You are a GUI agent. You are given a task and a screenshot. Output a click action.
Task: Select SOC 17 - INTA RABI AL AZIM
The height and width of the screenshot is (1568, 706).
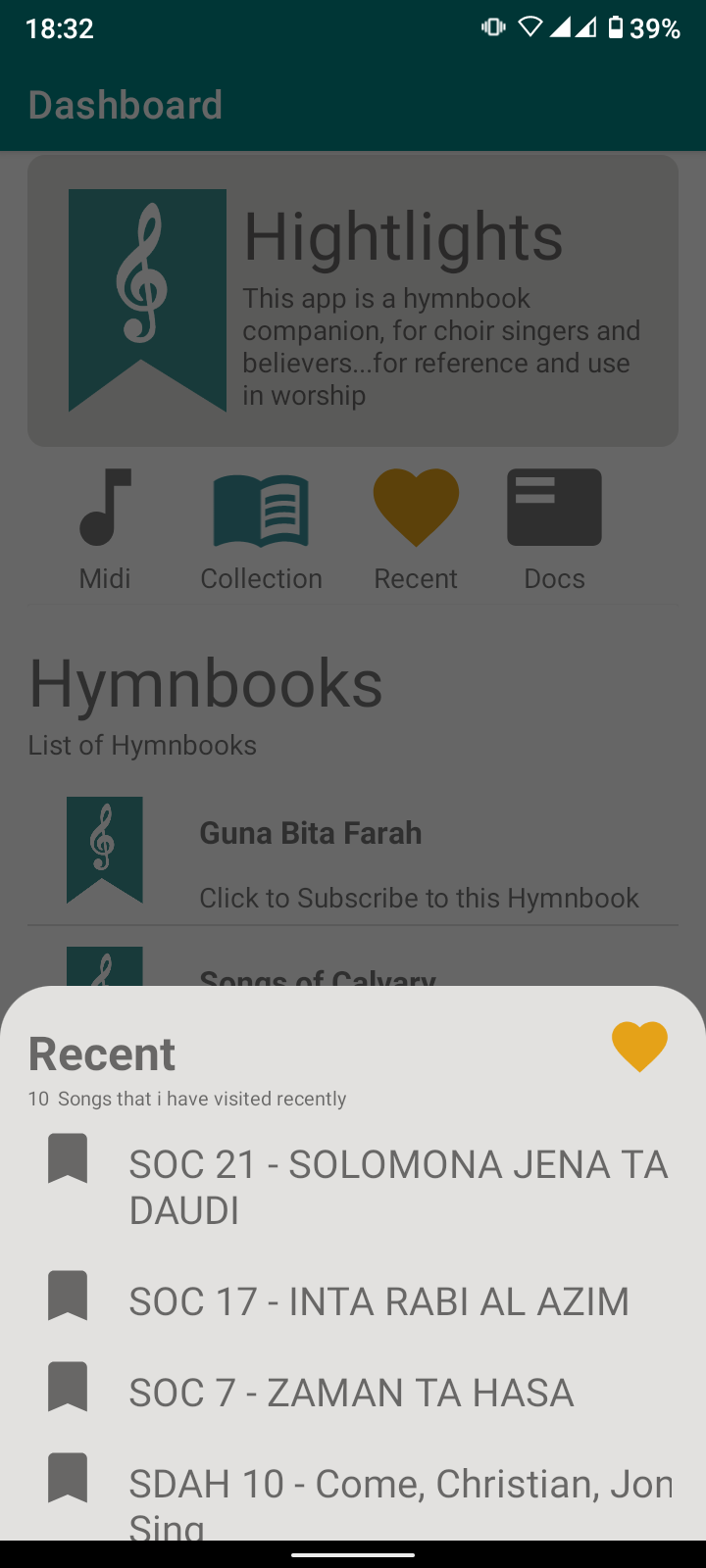click(378, 1301)
